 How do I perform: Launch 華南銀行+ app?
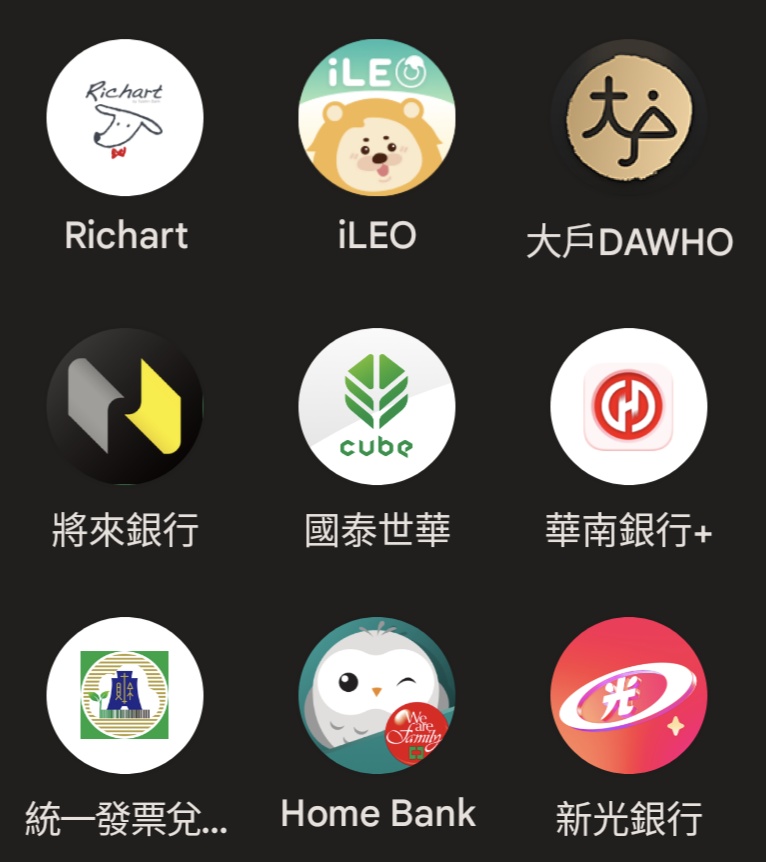tap(629, 406)
